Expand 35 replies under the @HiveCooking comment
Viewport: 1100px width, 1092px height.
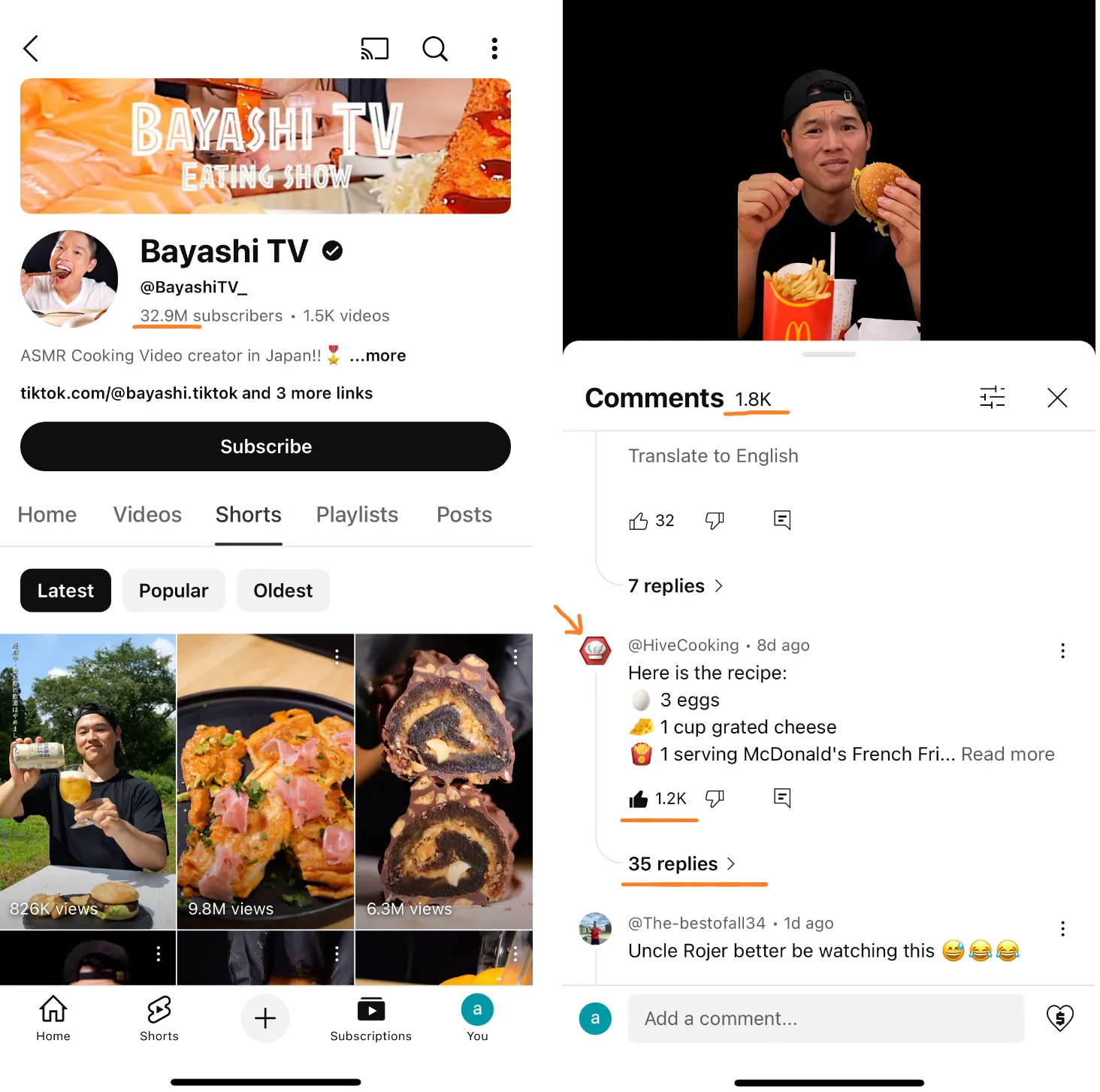[681, 864]
